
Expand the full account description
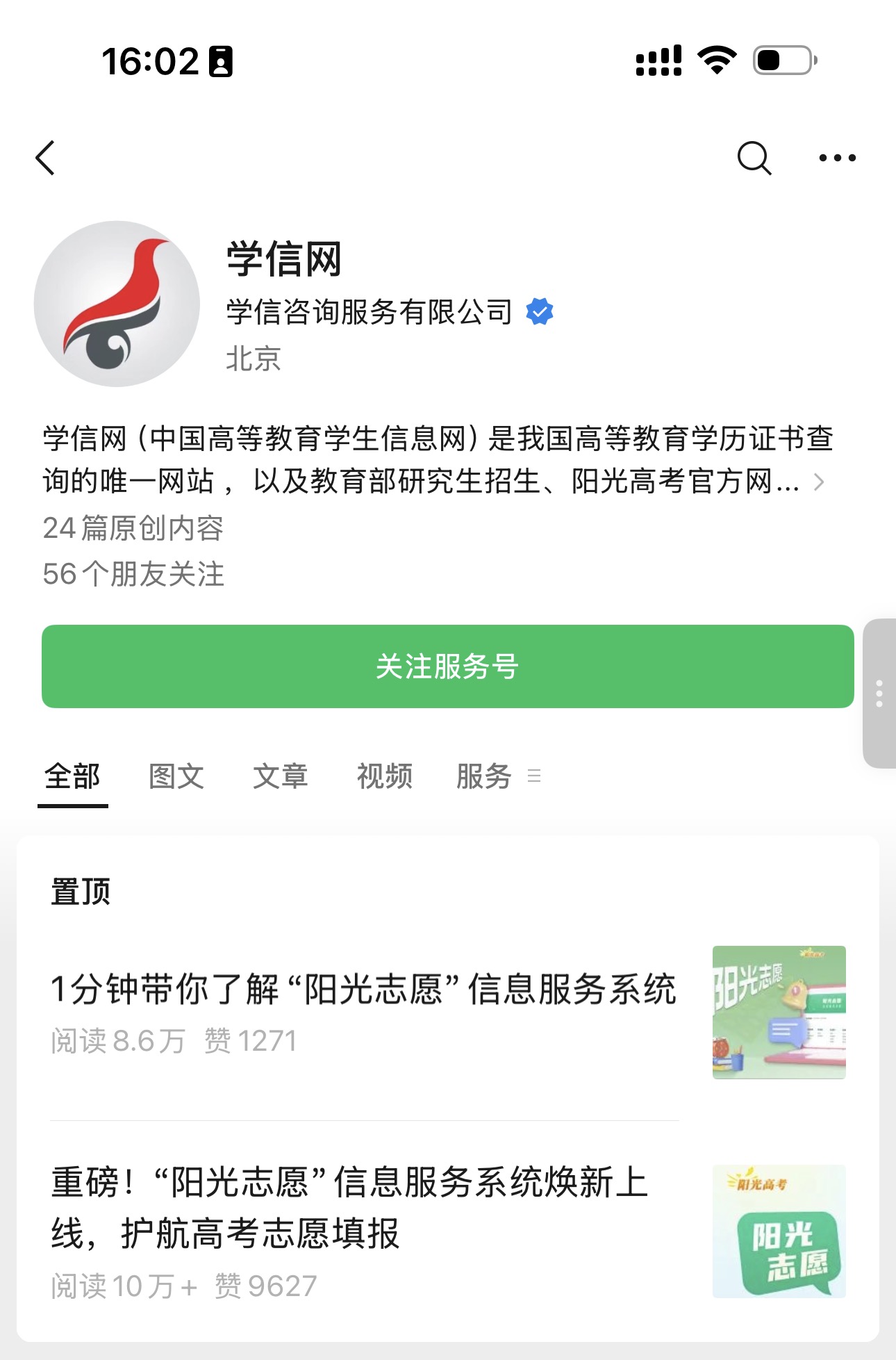click(819, 482)
